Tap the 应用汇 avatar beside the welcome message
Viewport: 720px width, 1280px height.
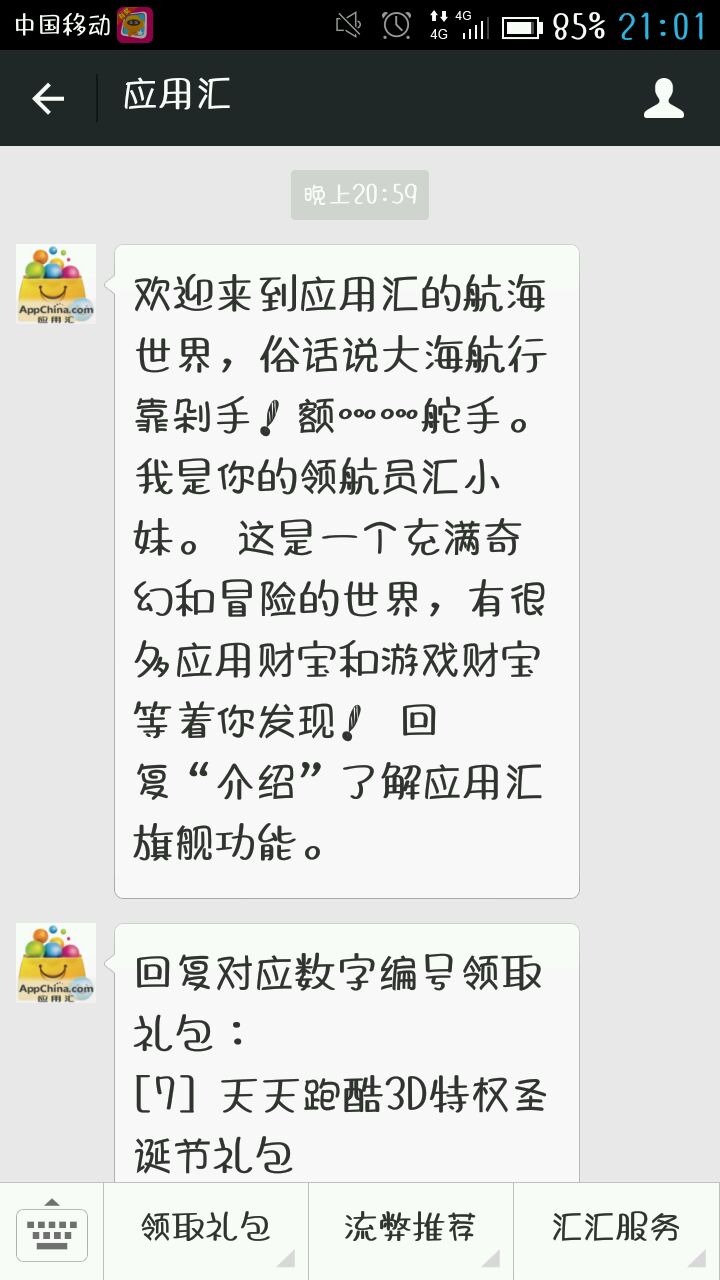coord(56,284)
